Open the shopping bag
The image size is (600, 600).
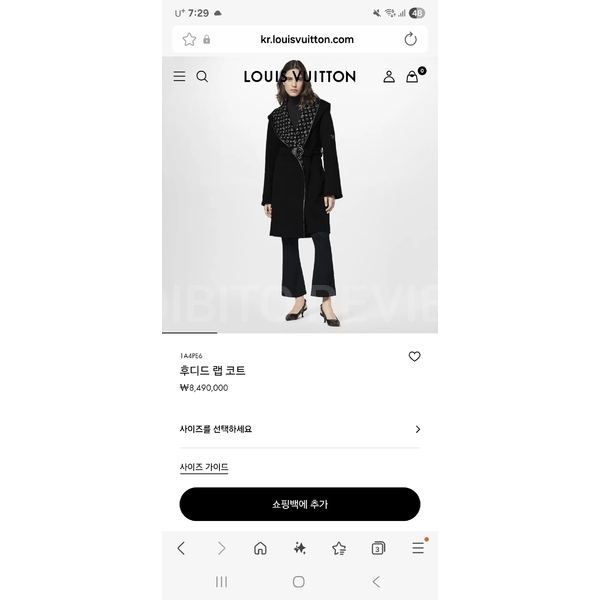coord(412,76)
